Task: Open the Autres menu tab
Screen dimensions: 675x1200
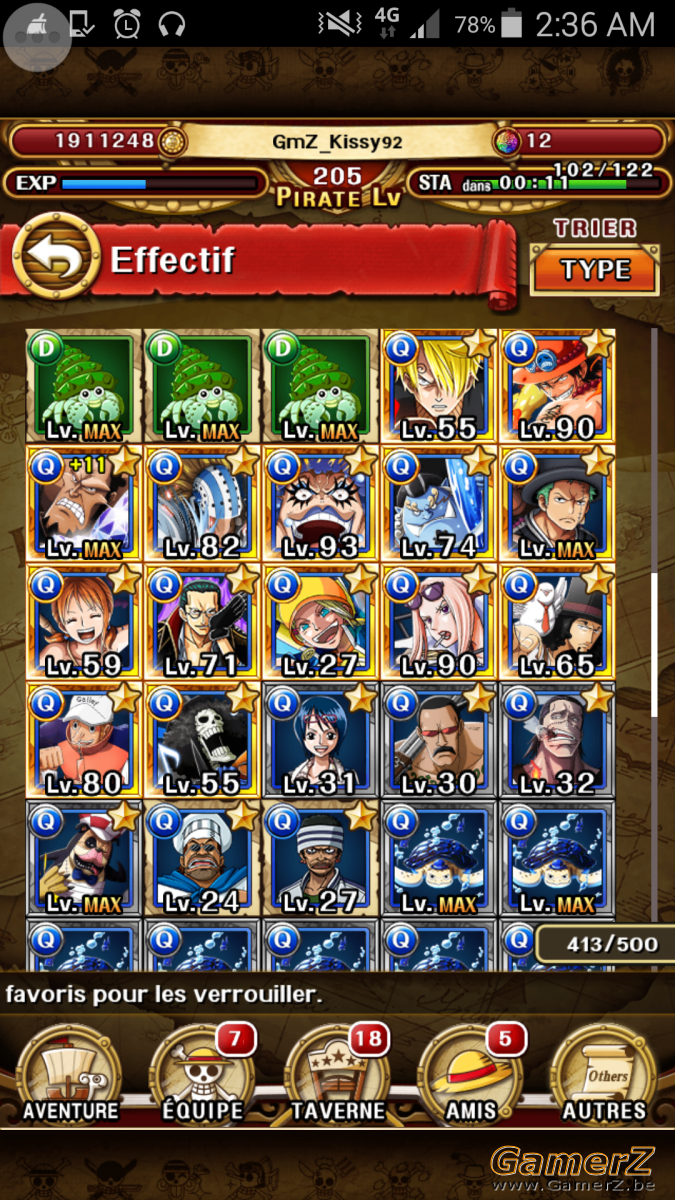Action: tap(604, 1070)
